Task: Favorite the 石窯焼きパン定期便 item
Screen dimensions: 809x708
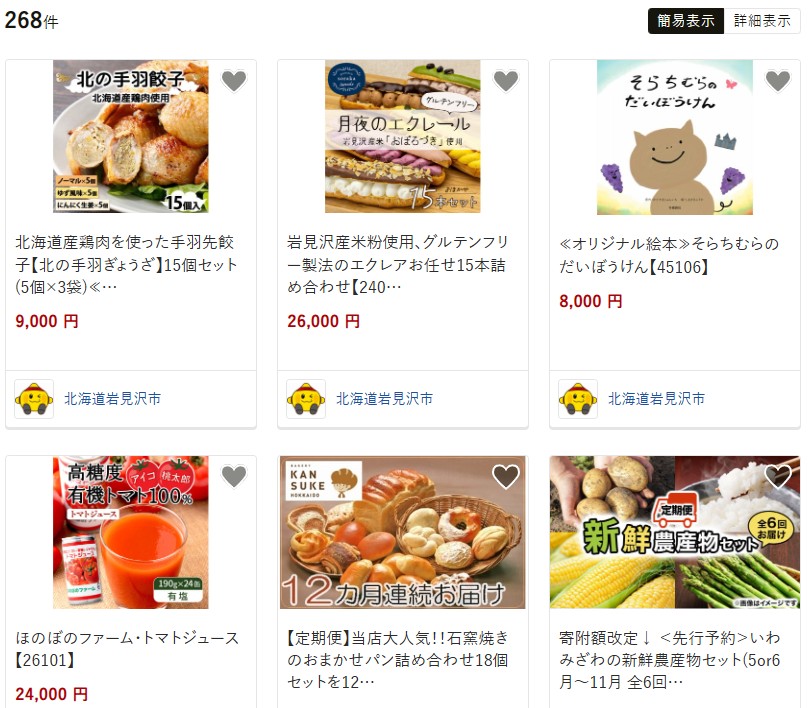Action: click(x=506, y=477)
